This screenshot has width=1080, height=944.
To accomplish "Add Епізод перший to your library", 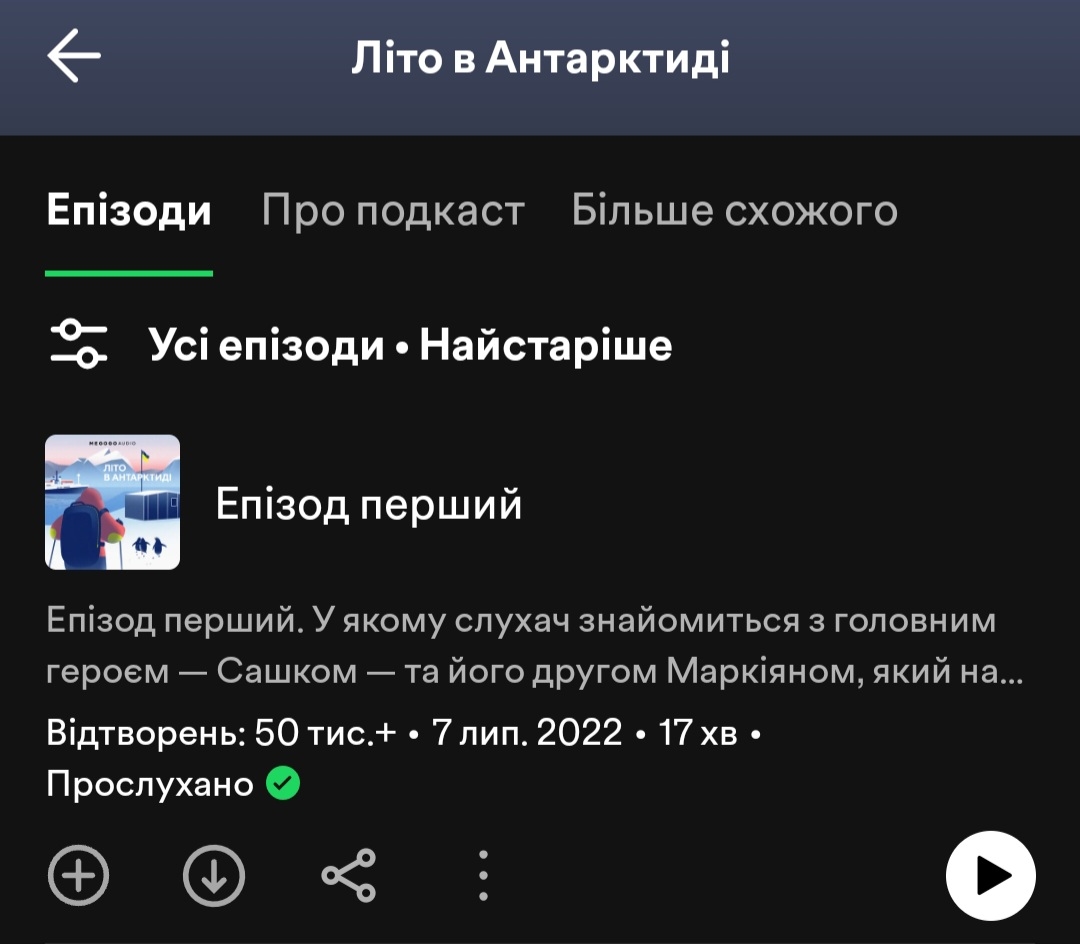I will pos(79,876).
